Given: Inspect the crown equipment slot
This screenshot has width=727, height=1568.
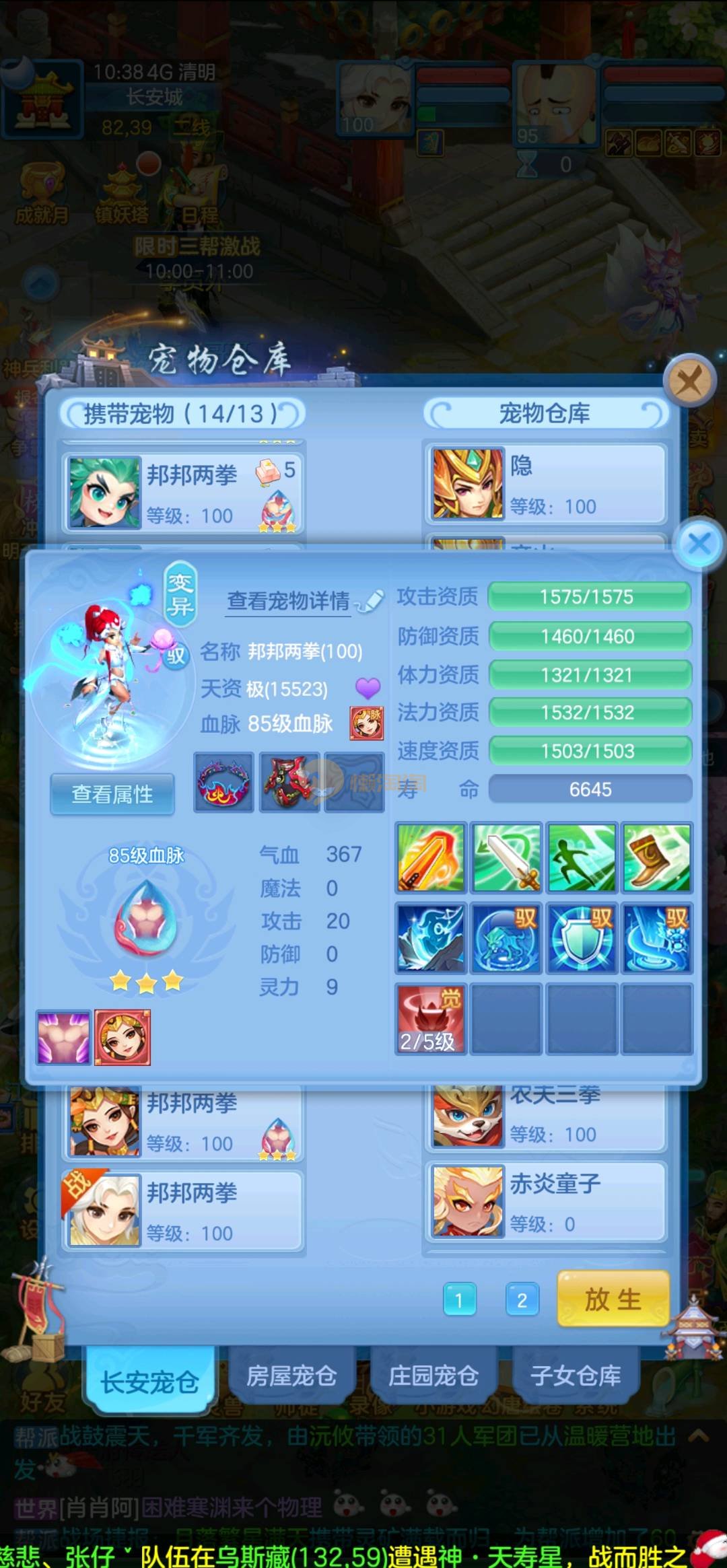Looking at the screenshot, I should tap(223, 783).
